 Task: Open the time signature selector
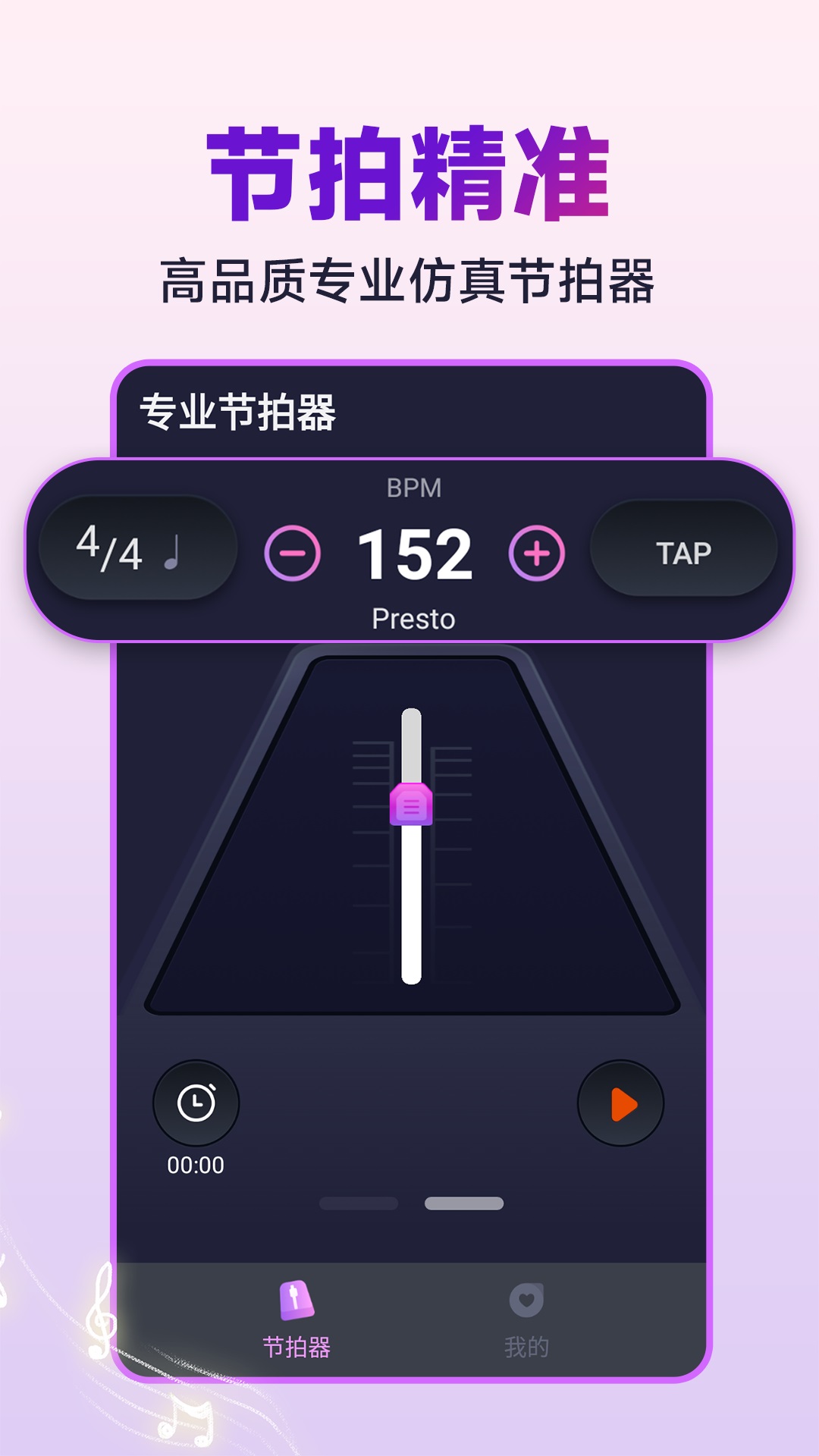(139, 552)
